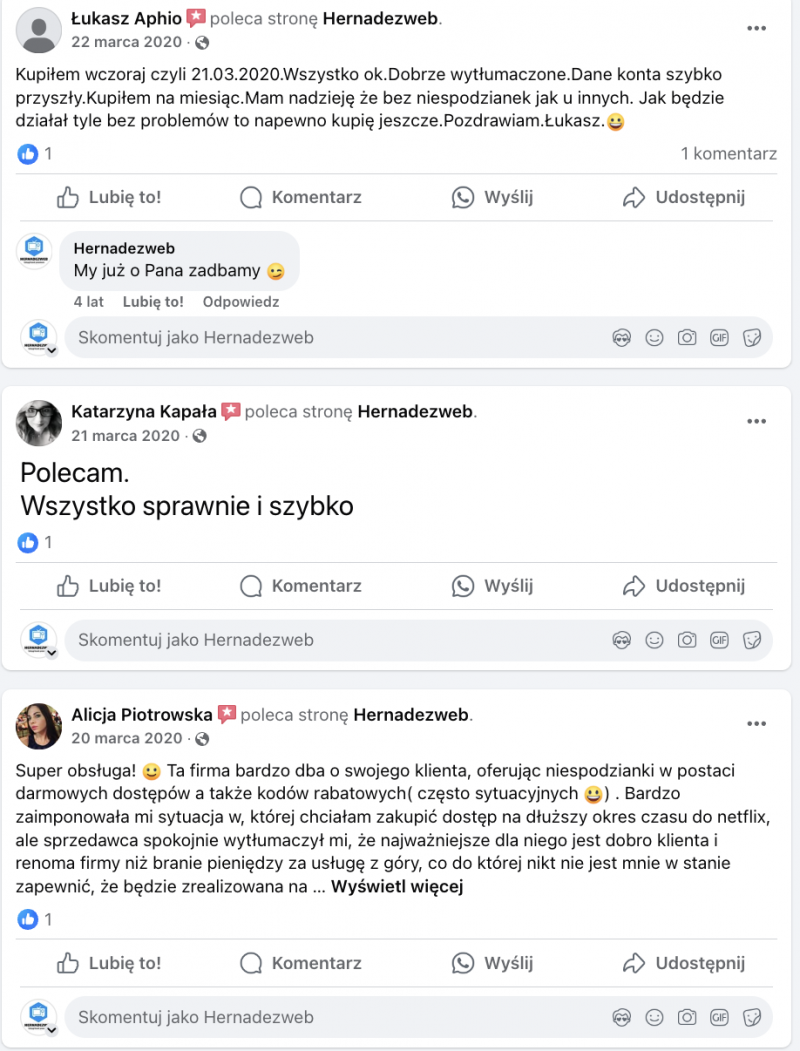800x1051 pixels.
Task: Like Łukasz Aphio's recommendation post
Action: point(109,197)
